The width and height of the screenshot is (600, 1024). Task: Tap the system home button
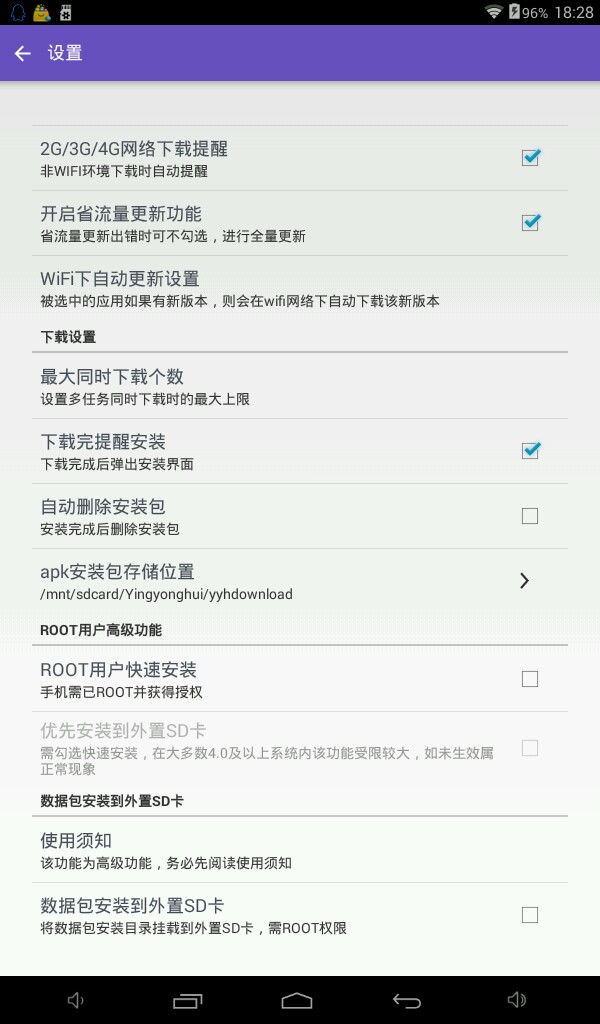pos(297,1000)
